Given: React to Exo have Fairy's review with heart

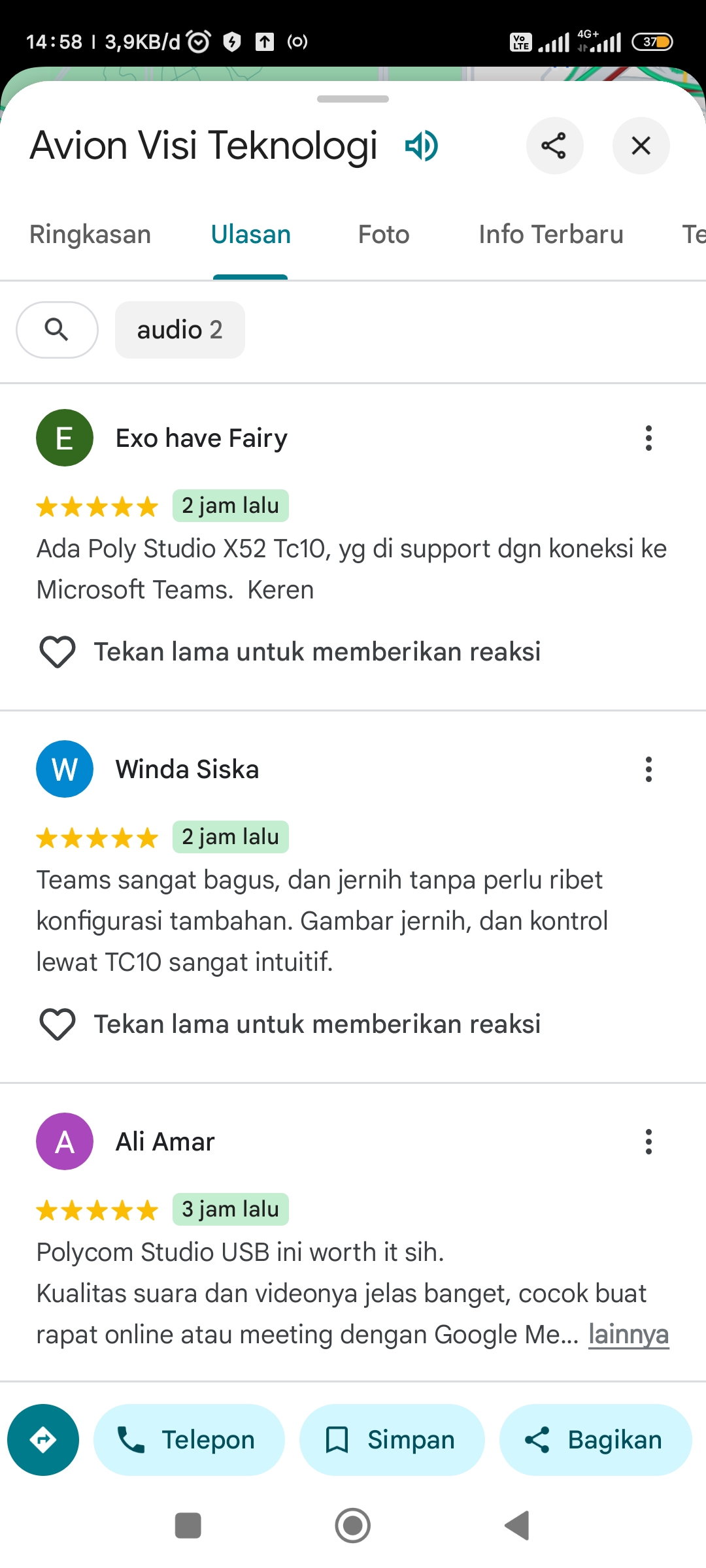Looking at the screenshot, I should [x=58, y=651].
